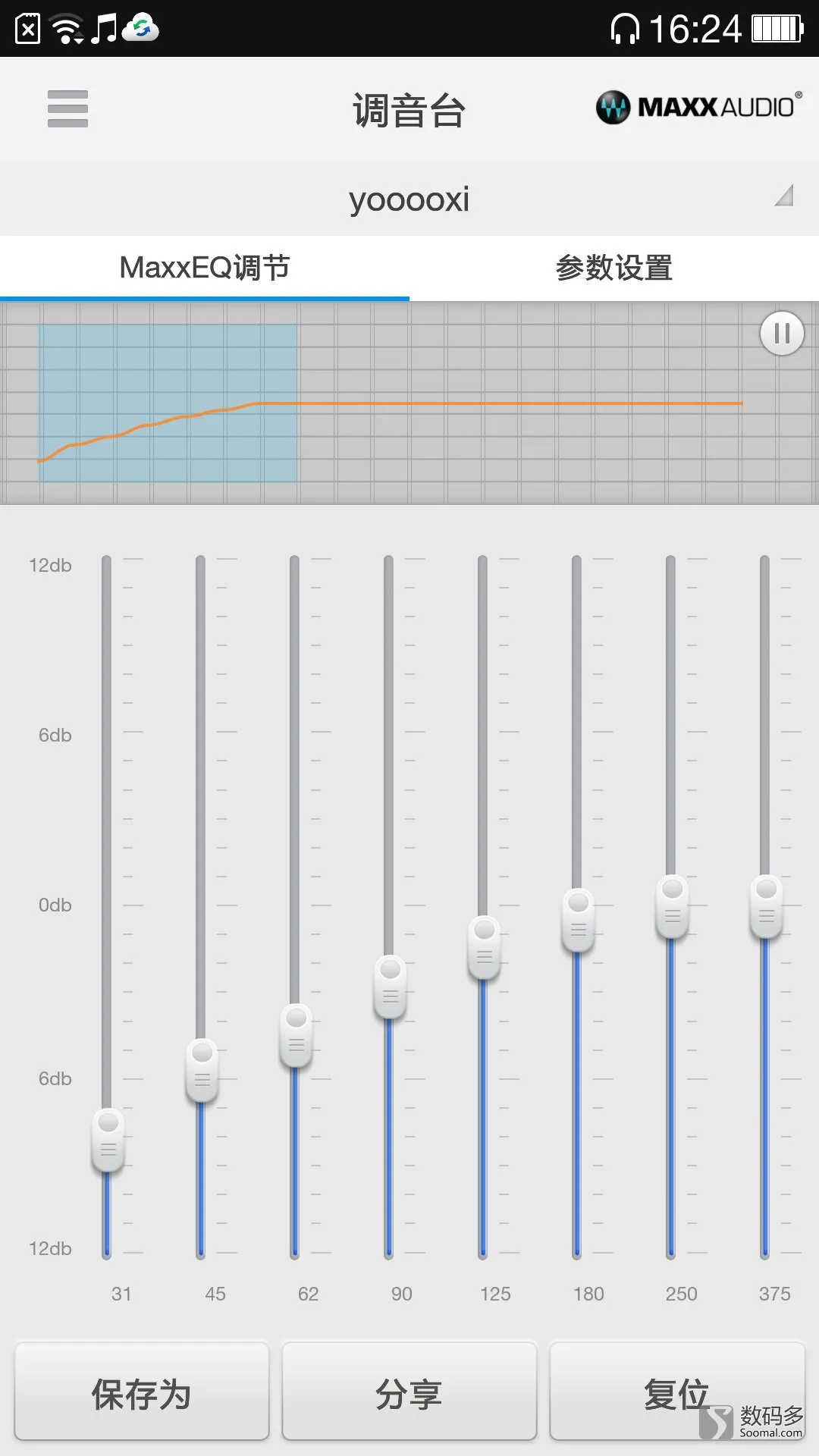Tap the 45 Hz slider handle
Image resolution: width=819 pixels, height=1456 pixels.
202,1070
